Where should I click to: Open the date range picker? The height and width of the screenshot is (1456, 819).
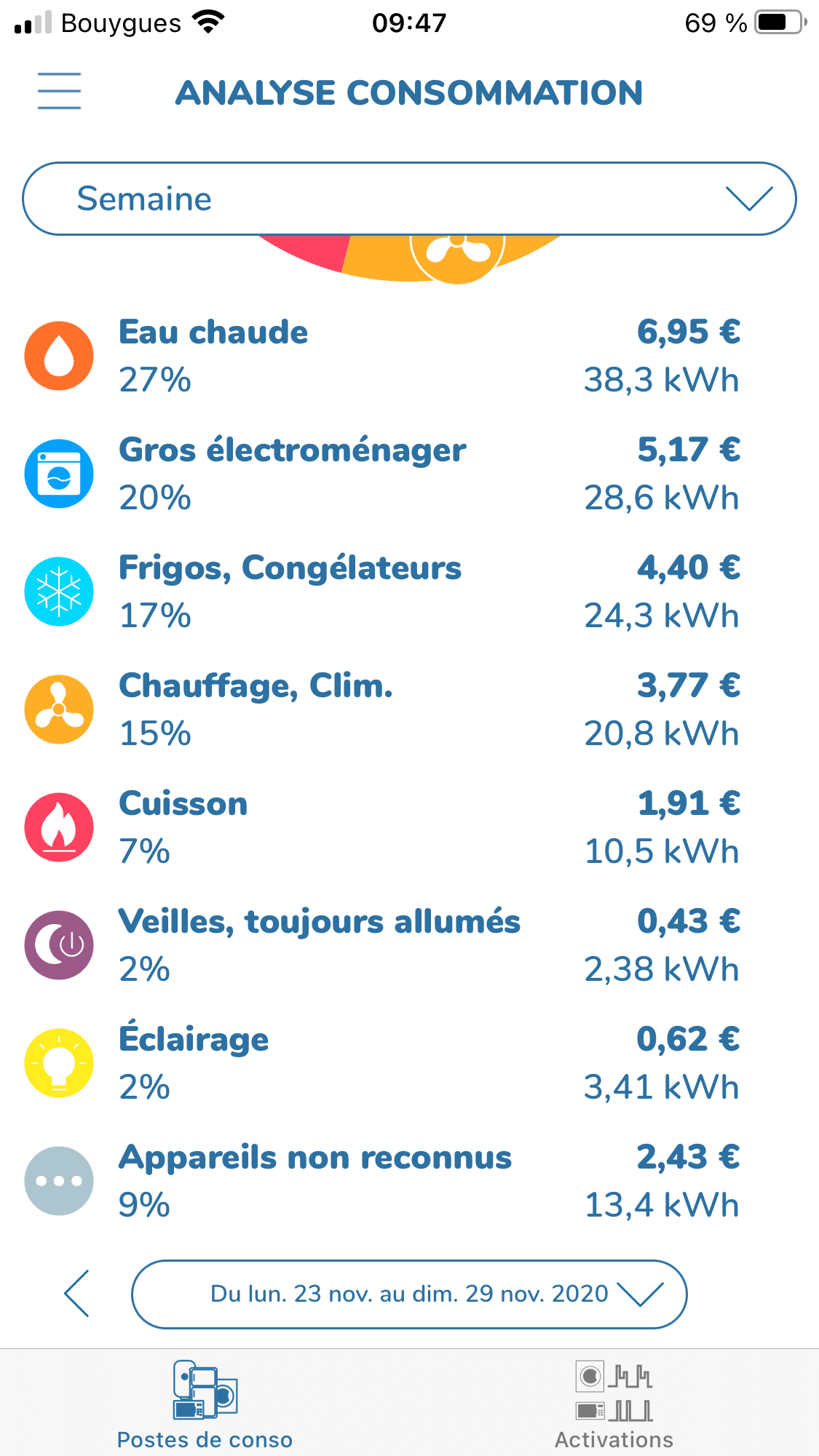pos(409,1294)
